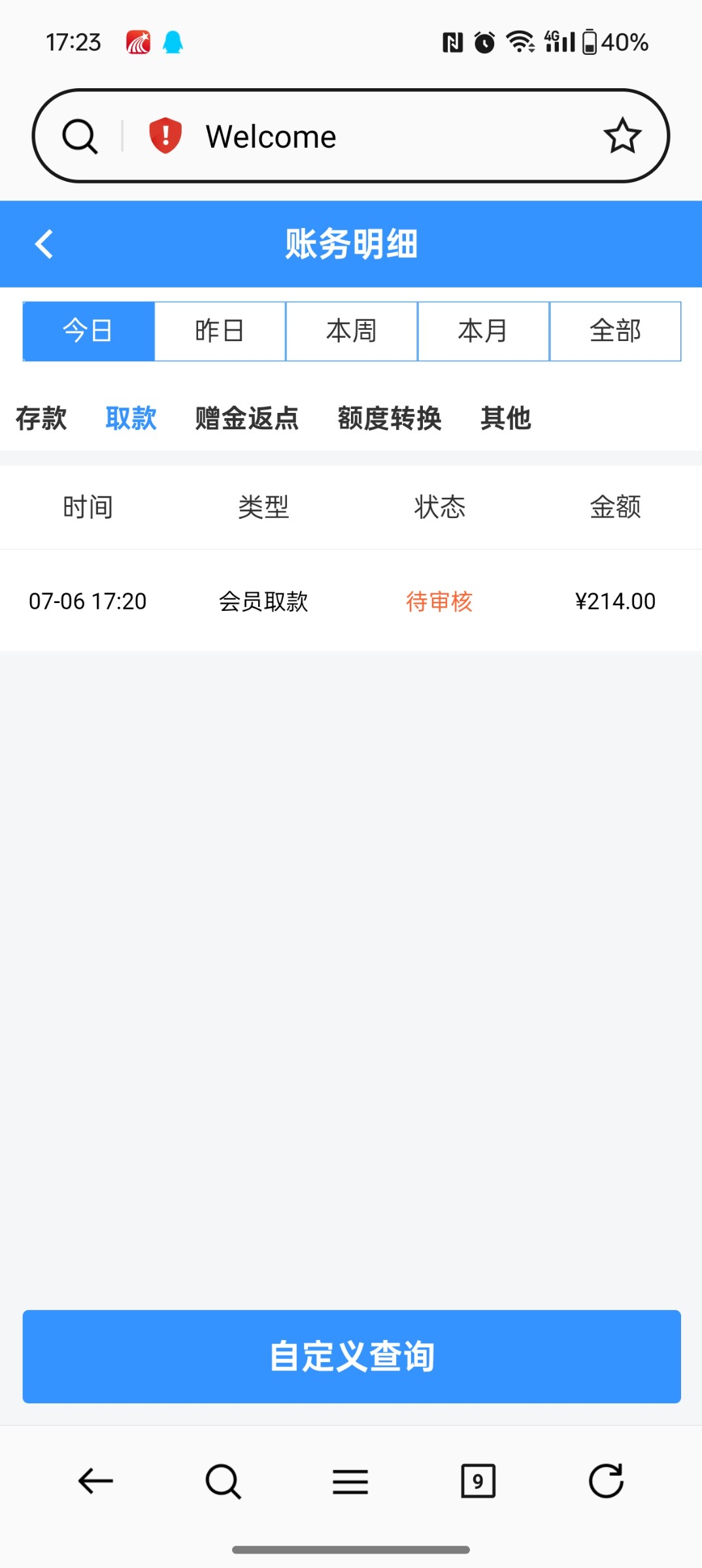Screen dimensions: 702x1568
Task: Select the 取款 category
Action: [131, 418]
